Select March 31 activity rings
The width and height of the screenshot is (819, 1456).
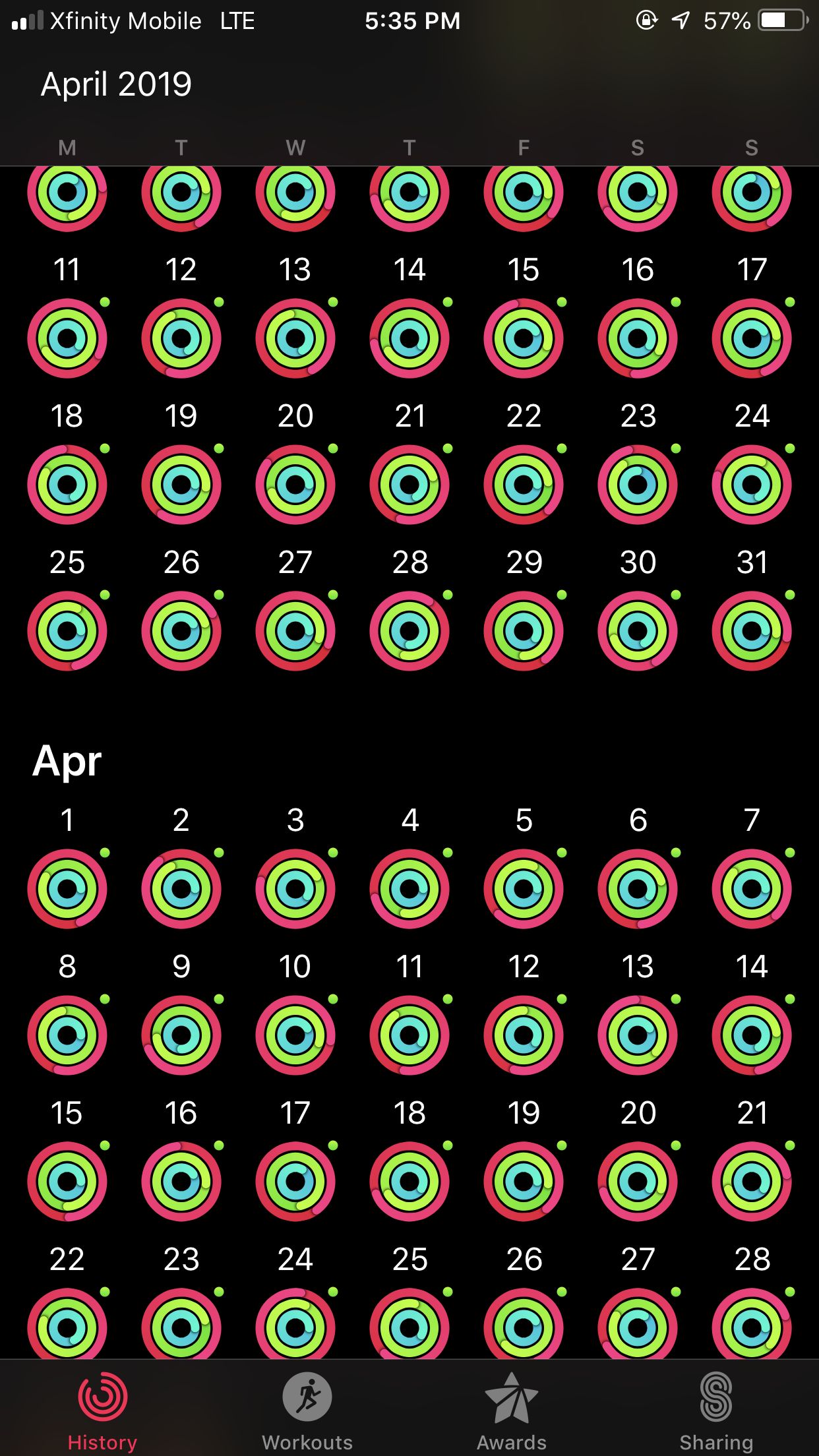tap(752, 630)
